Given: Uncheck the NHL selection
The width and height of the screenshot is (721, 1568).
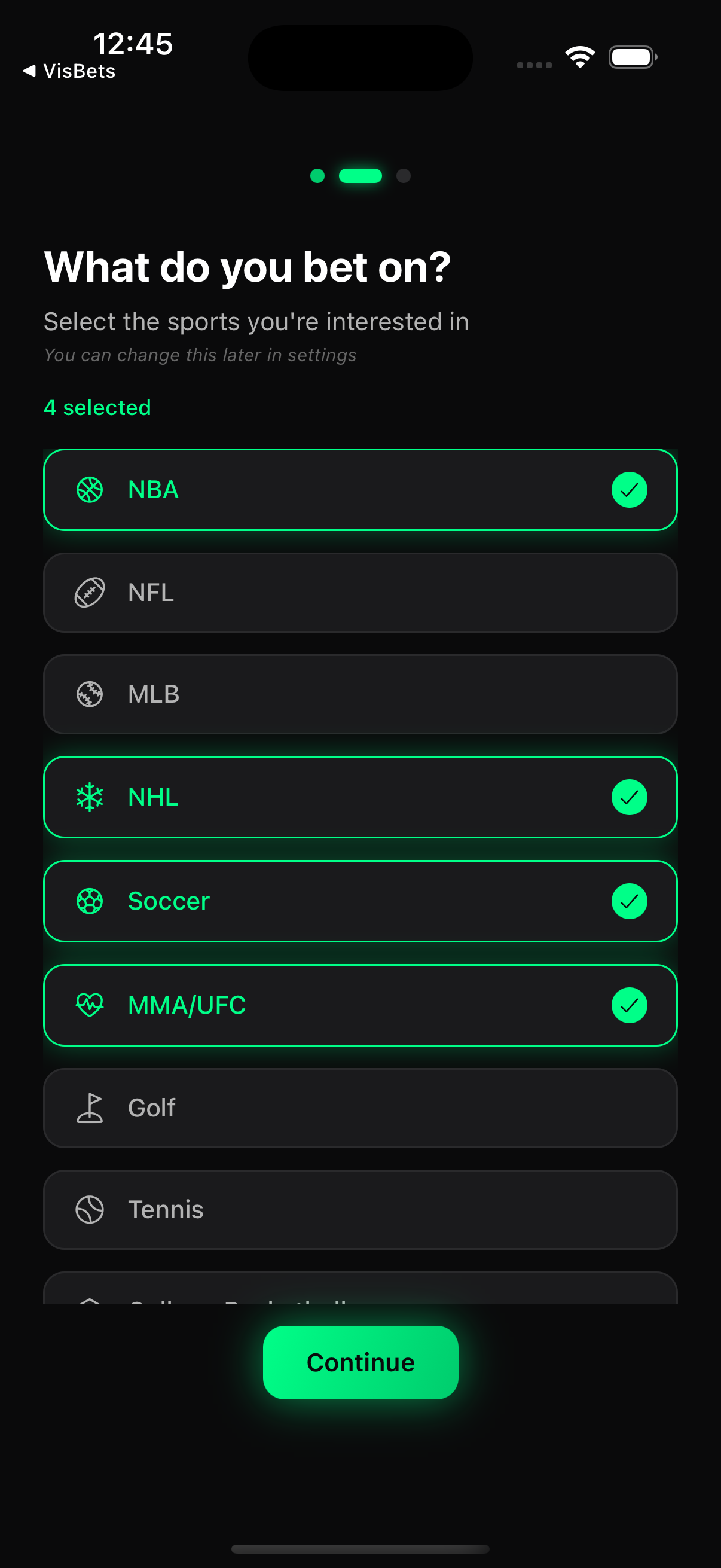Looking at the screenshot, I should point(630,797).
